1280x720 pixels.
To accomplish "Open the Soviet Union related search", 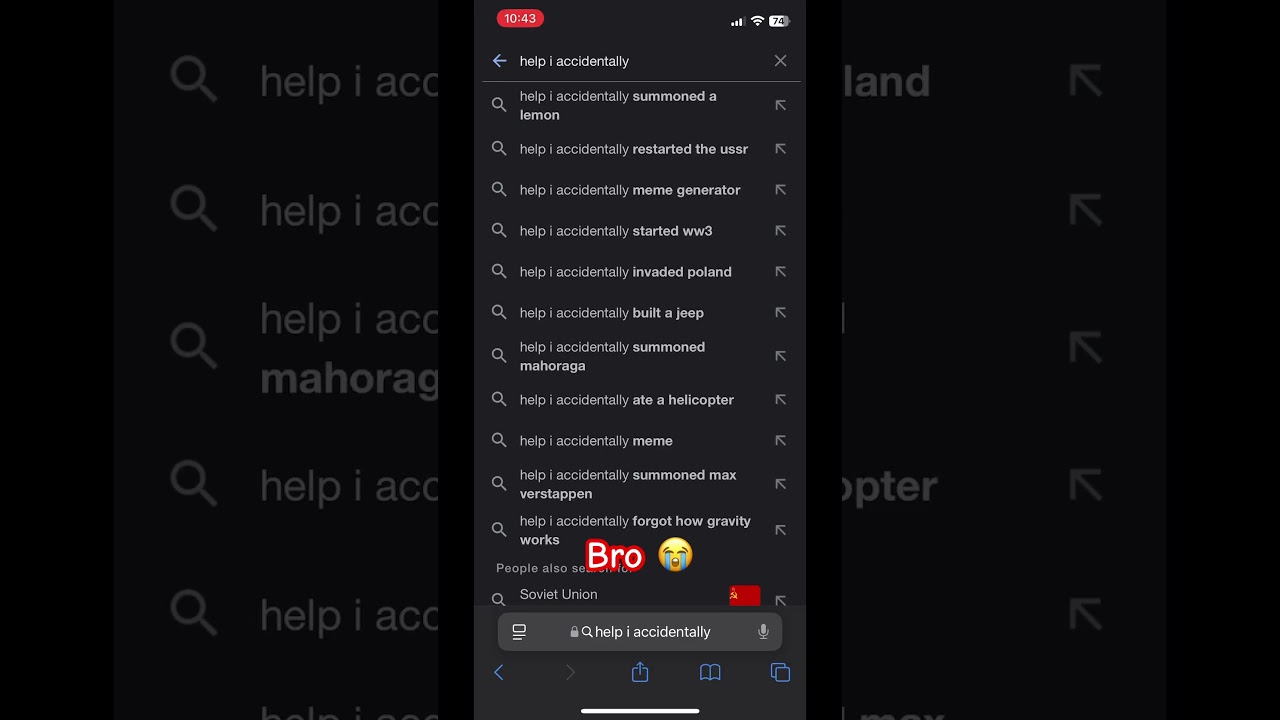I will coord(558,595).
